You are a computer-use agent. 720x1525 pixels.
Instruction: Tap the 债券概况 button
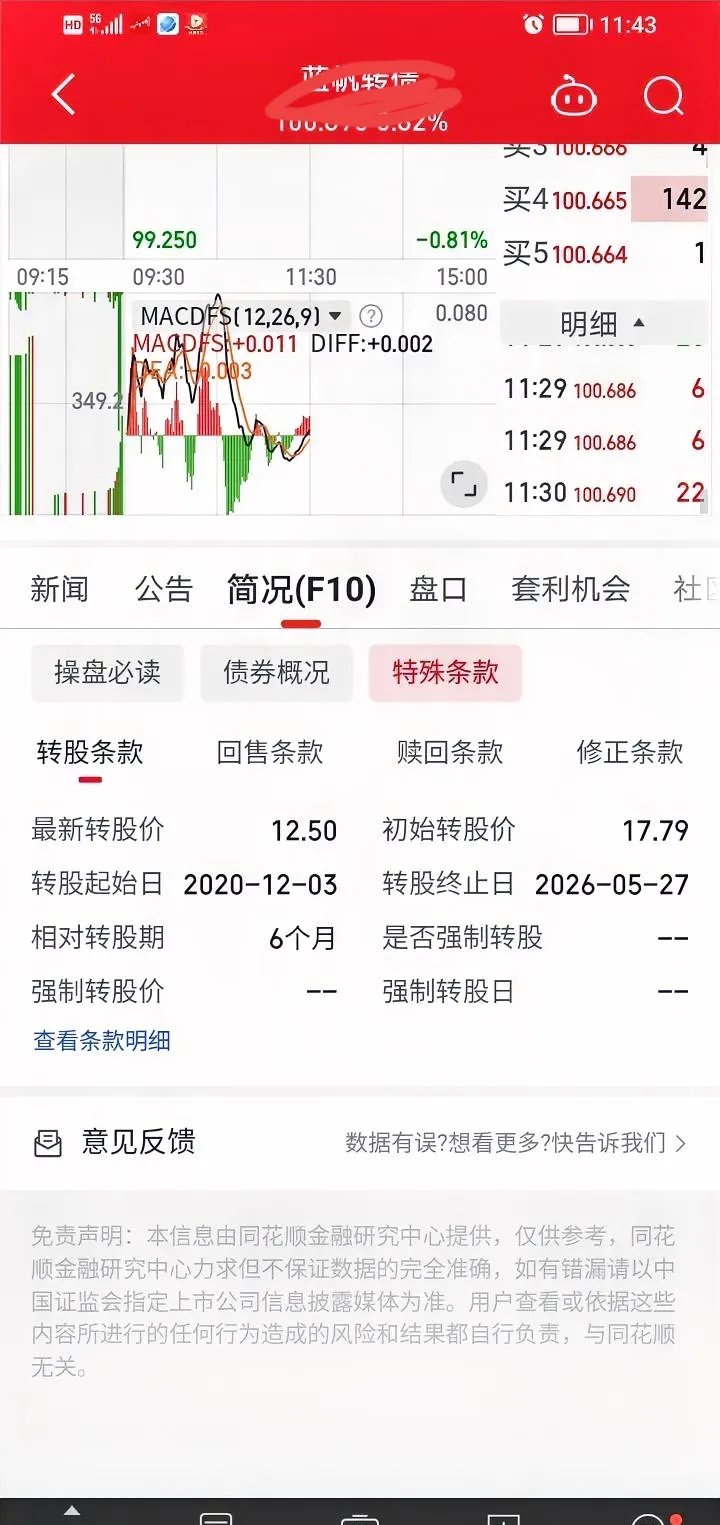[276, 673]
